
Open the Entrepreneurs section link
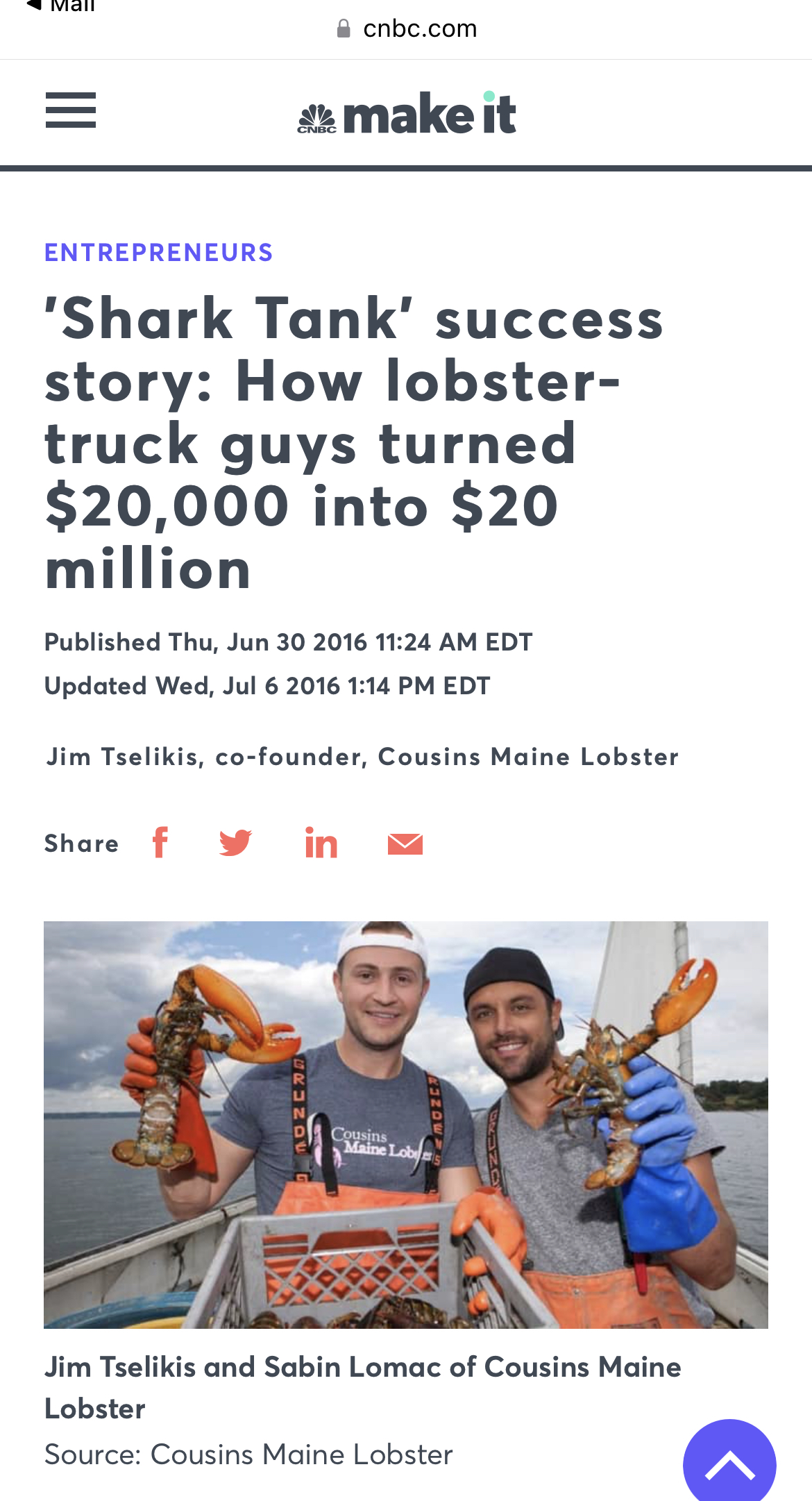pos(159,253)
